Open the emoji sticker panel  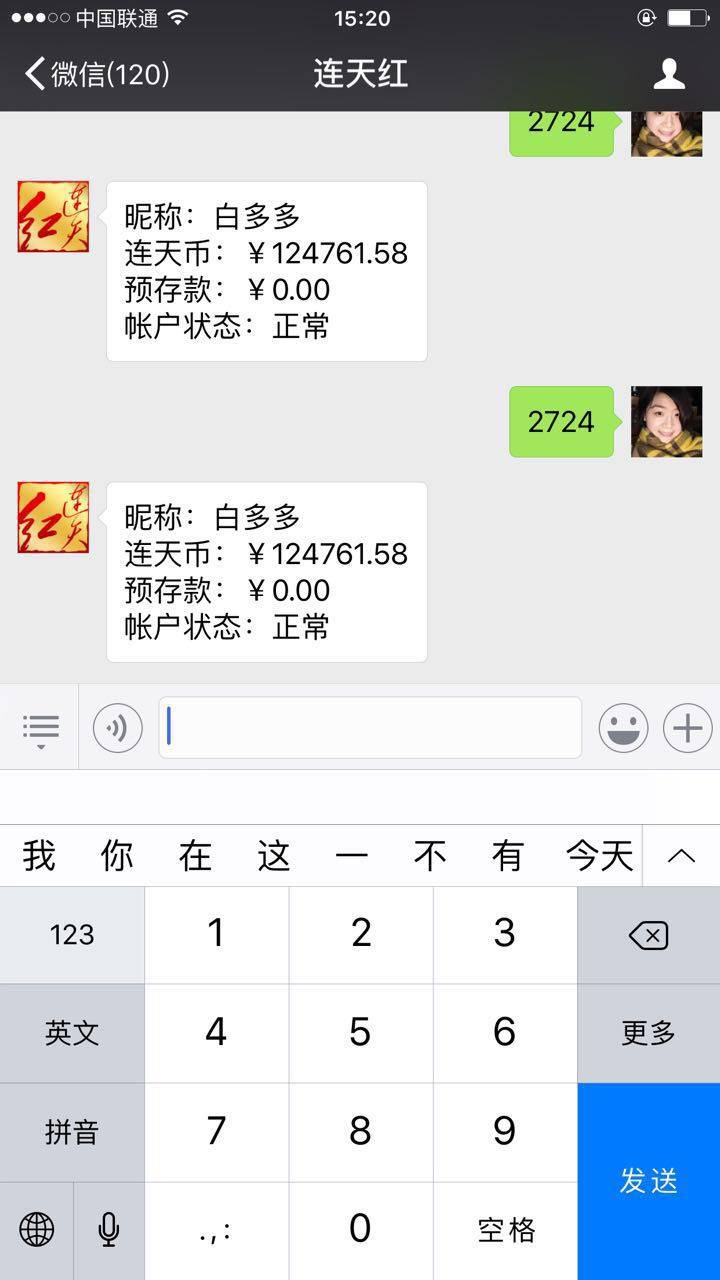coord(623,728)
